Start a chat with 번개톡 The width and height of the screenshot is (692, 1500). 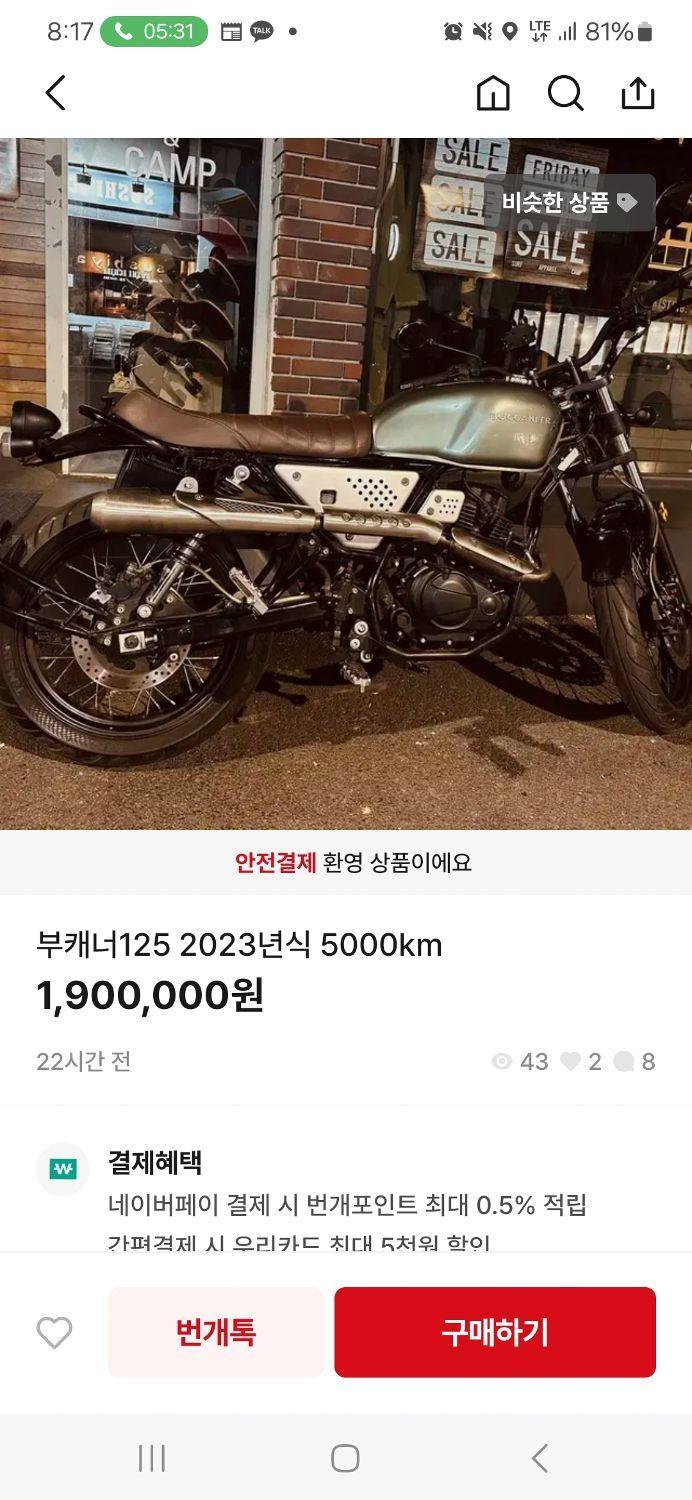pos(216,1332)
